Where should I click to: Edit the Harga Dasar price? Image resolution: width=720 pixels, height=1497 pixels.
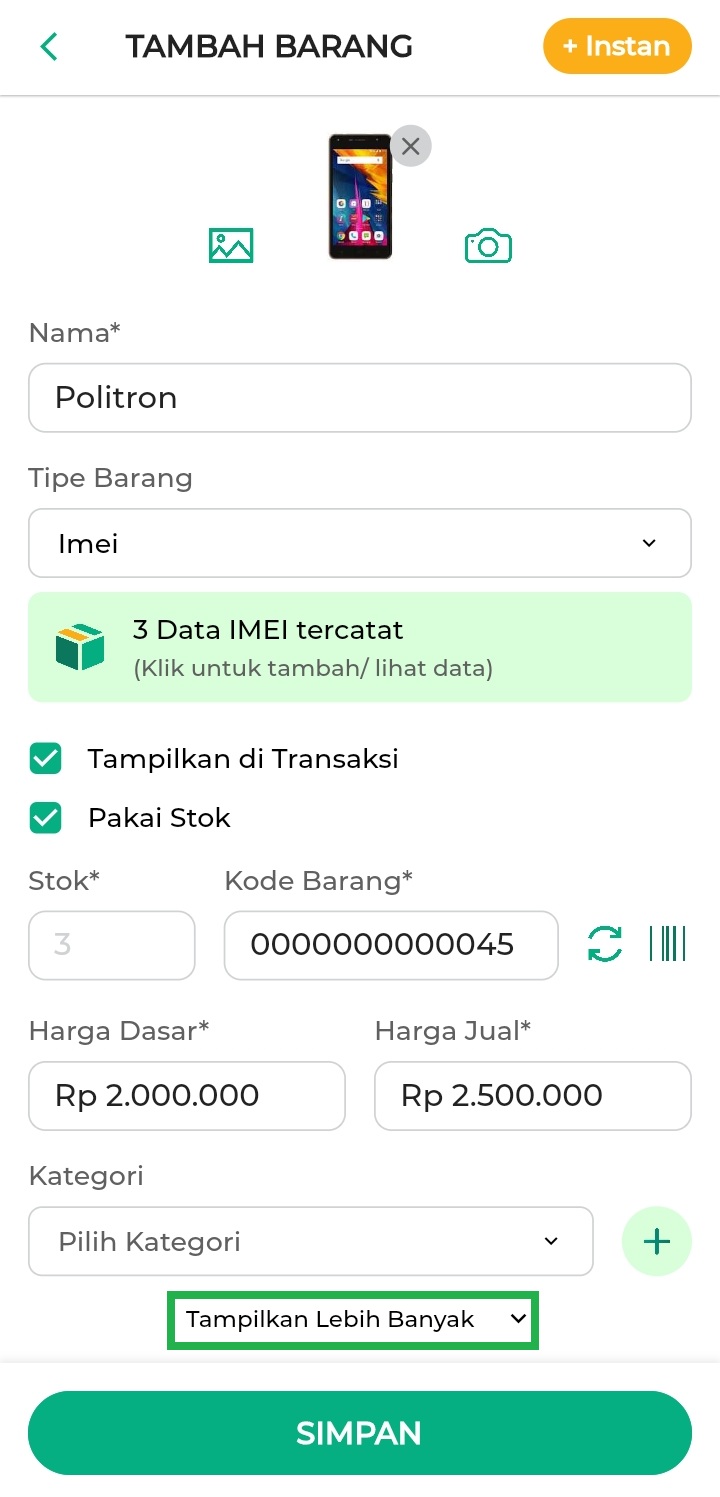(x=187, y=1096)
